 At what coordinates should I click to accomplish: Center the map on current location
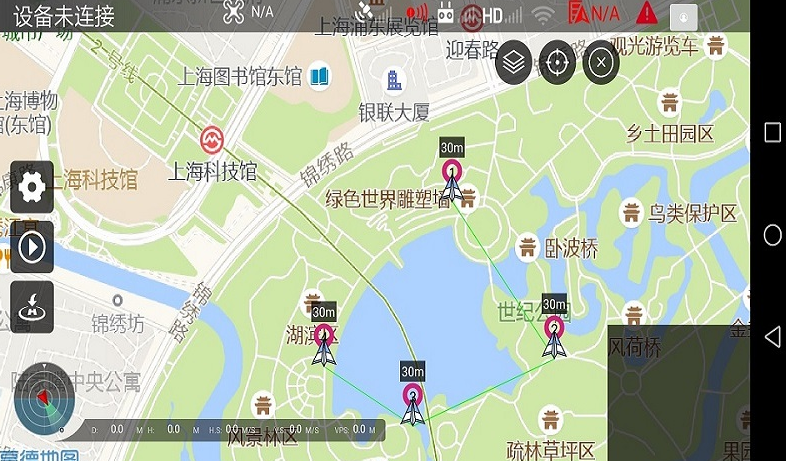pos(557,62)
